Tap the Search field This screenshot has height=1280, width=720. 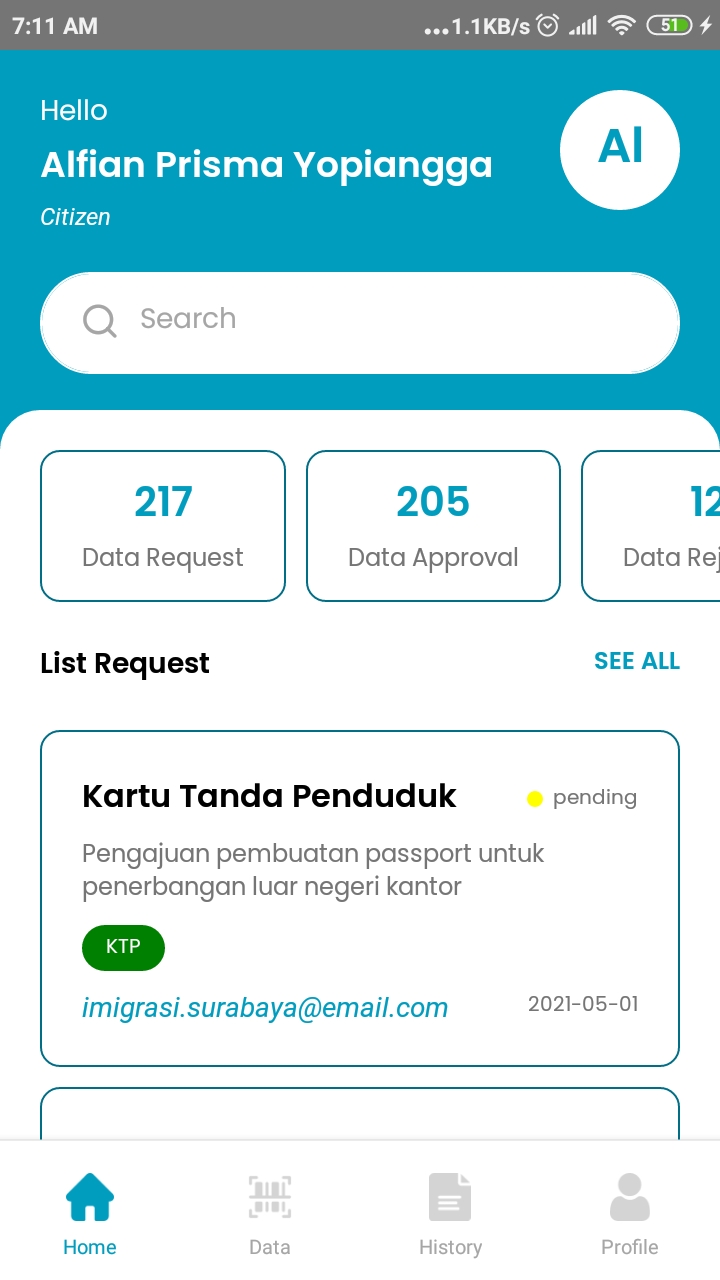(x=360, y=323)
